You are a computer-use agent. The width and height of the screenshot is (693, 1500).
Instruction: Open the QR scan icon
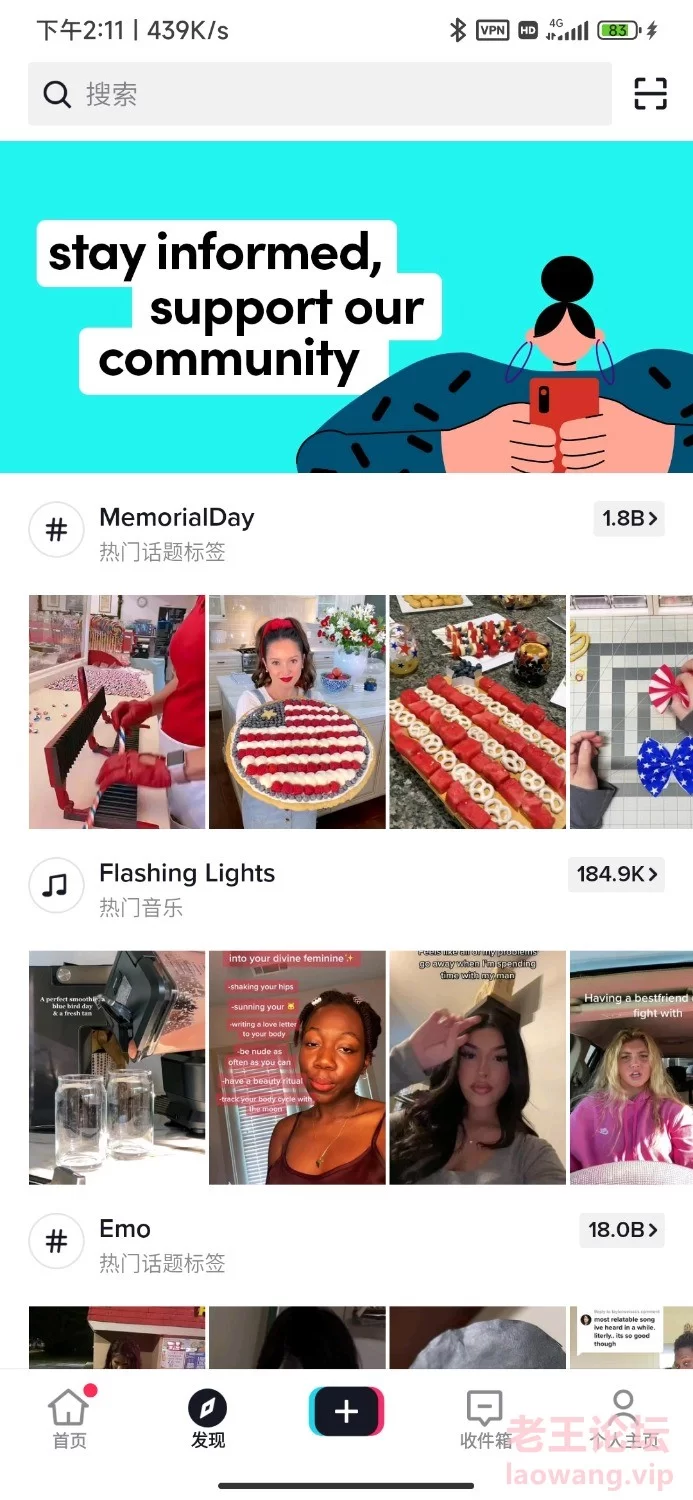[650, 94]
